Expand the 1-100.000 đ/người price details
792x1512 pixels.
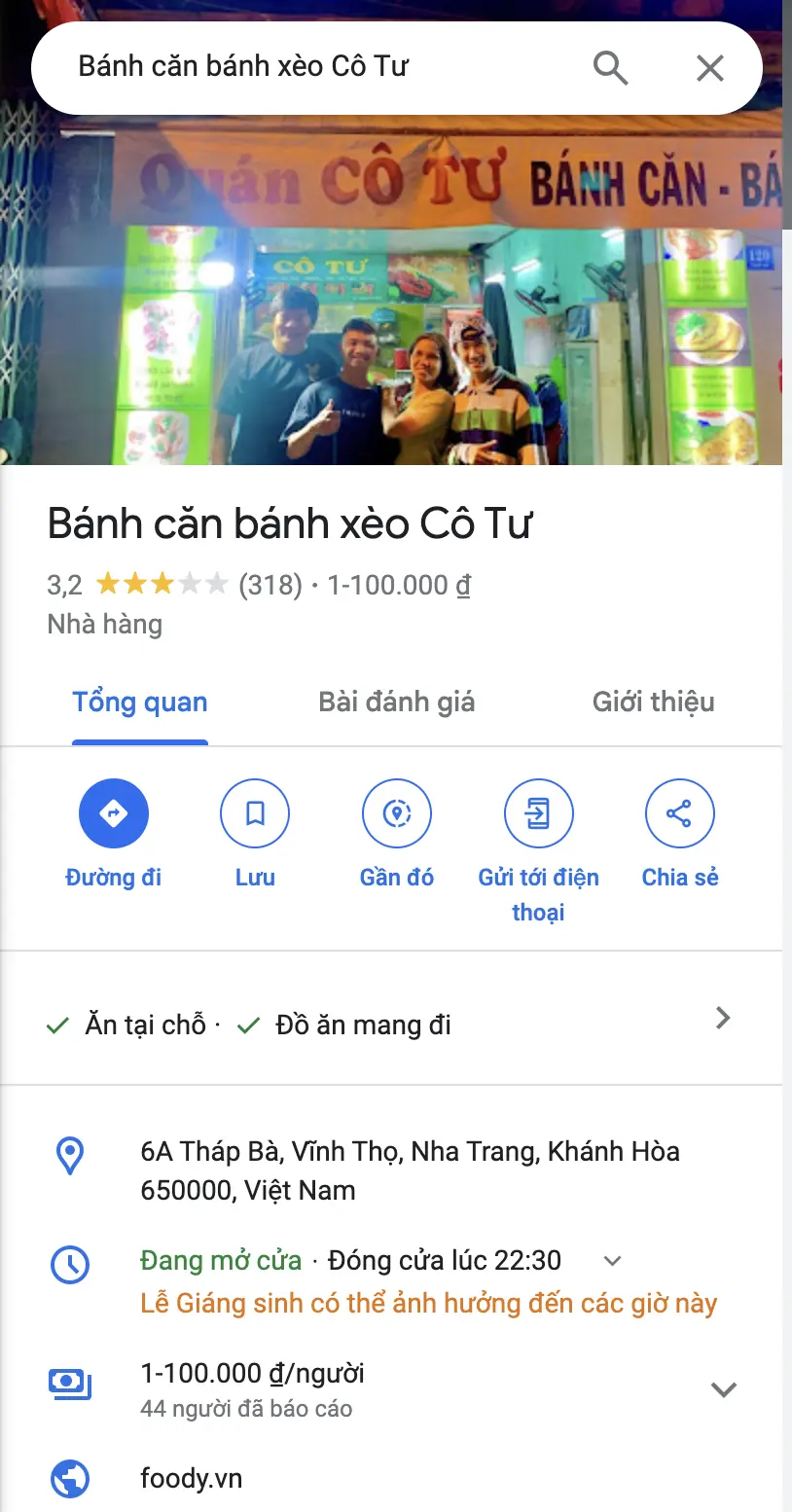click(x=723, y=1389)
